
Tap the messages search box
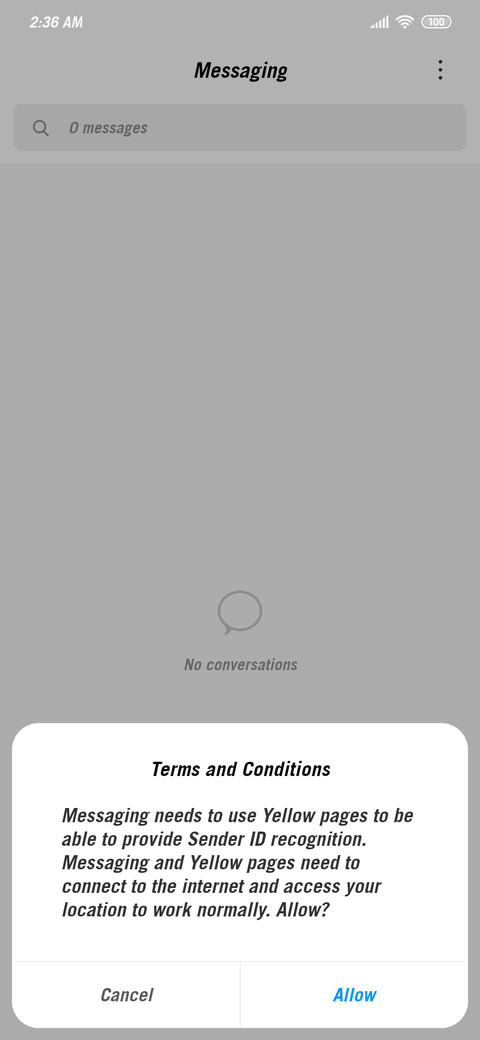click(x=240, y=127)
